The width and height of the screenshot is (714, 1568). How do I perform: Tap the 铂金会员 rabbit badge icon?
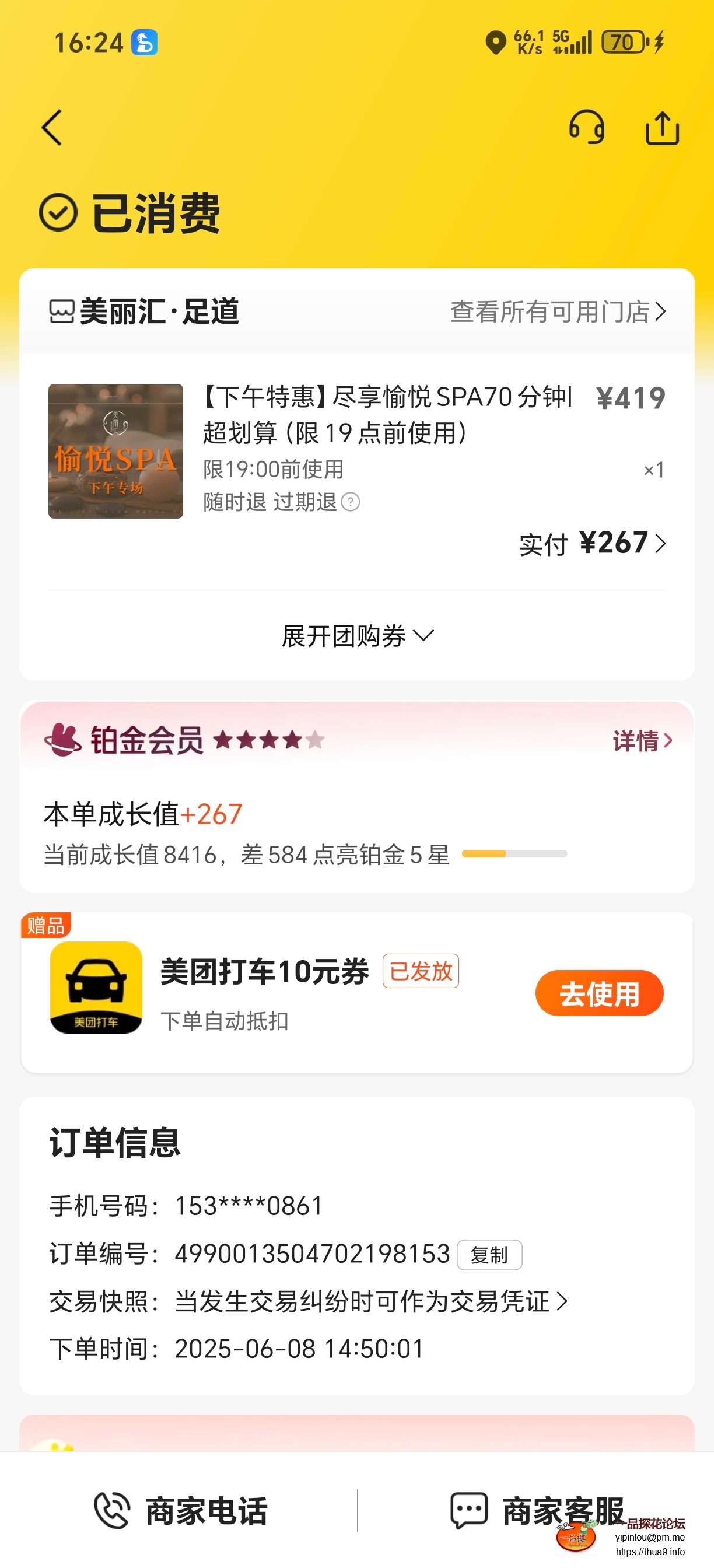pyautogui.click(x=64, y=740)
